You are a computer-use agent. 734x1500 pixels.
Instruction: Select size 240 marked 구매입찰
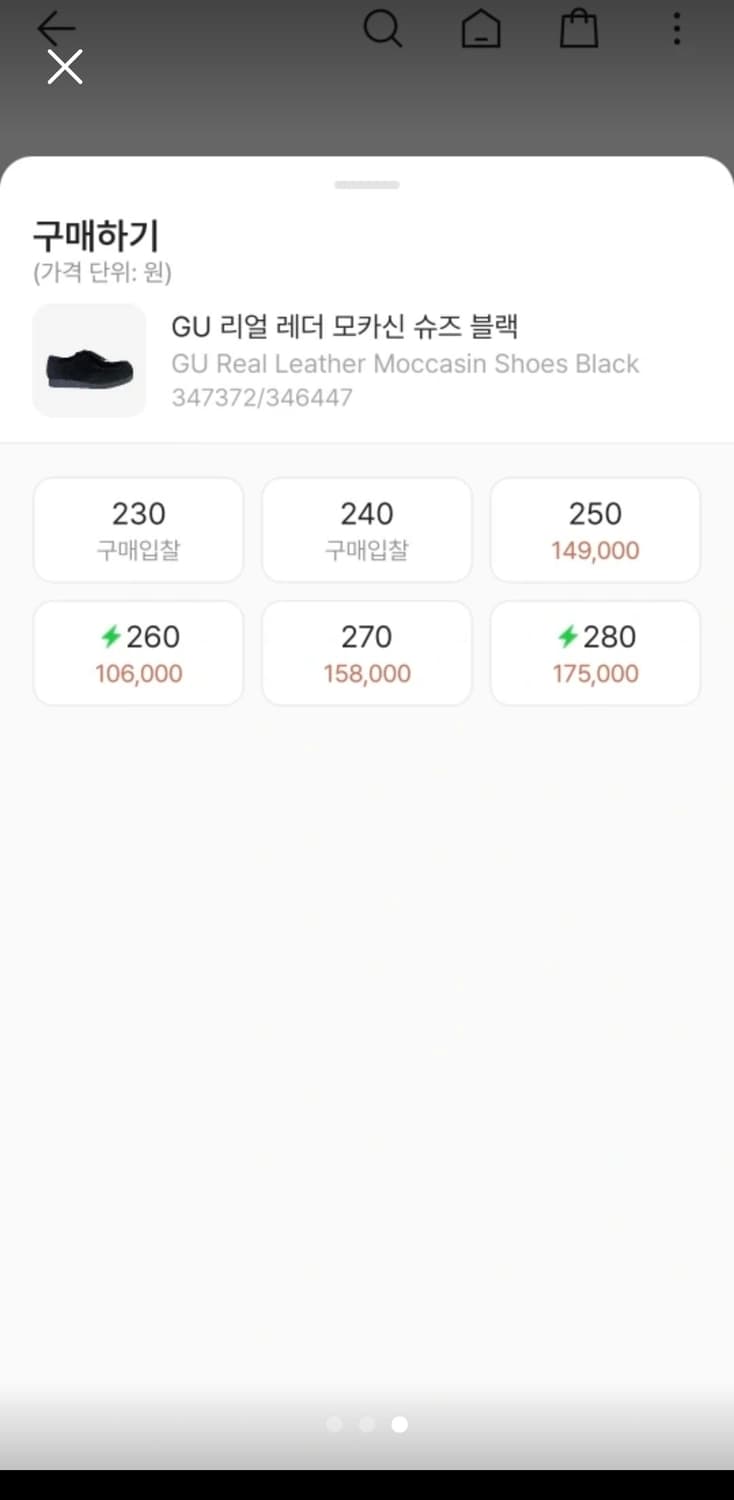(366, 529)
